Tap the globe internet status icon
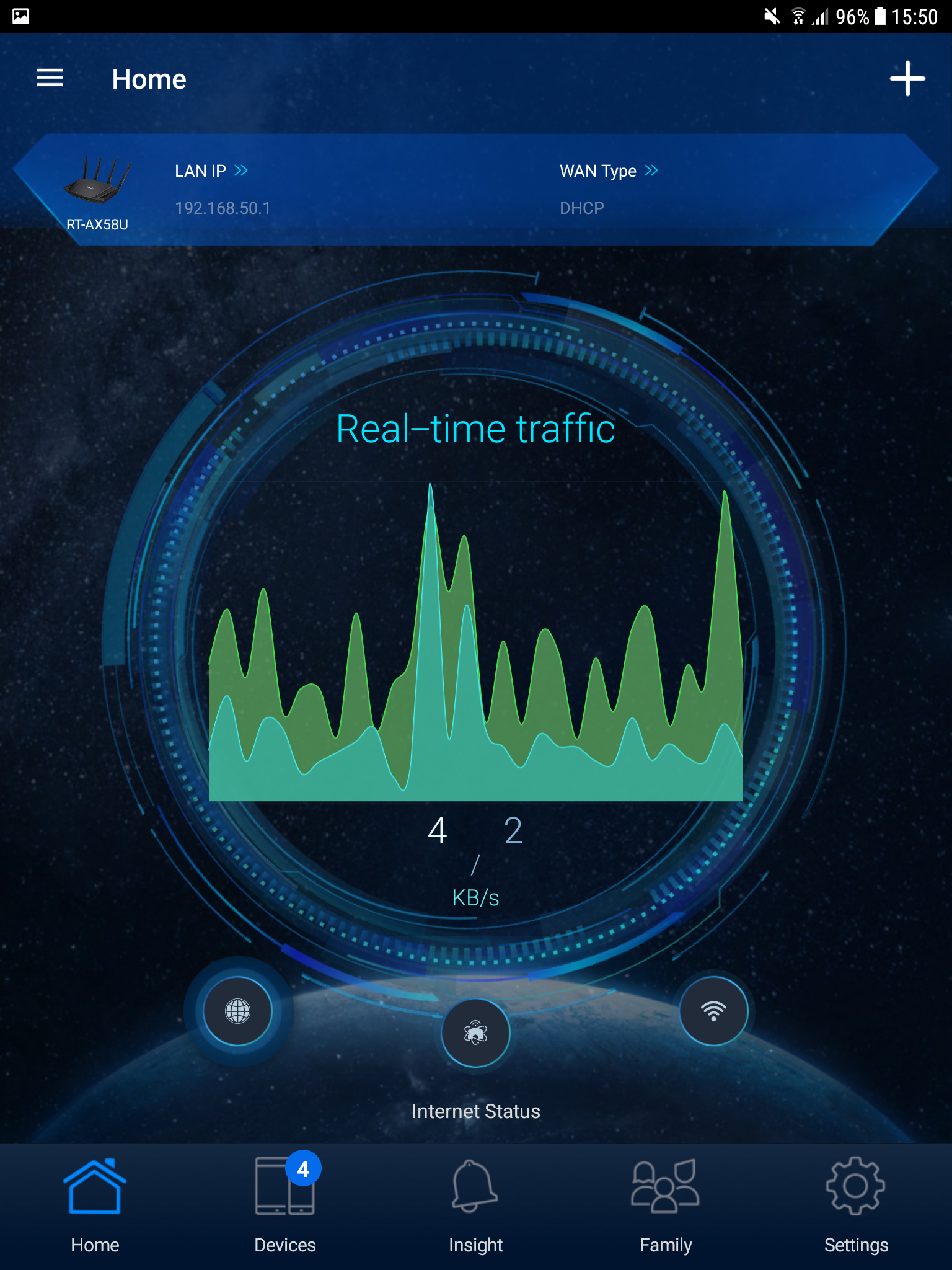Image resolution: width=952 pixels, height=1270 pixels. 237,1011
